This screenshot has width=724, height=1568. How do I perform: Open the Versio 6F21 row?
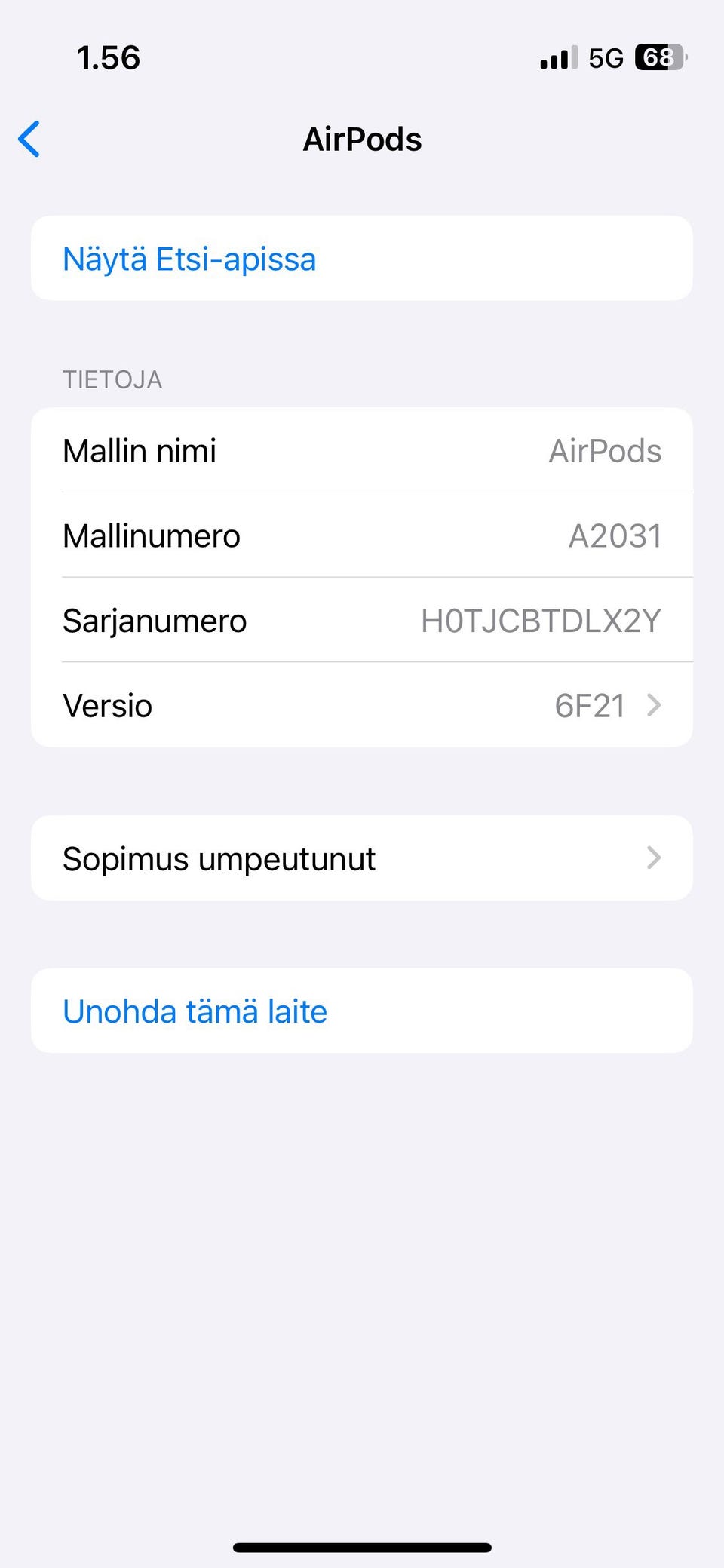click(362, 706)
